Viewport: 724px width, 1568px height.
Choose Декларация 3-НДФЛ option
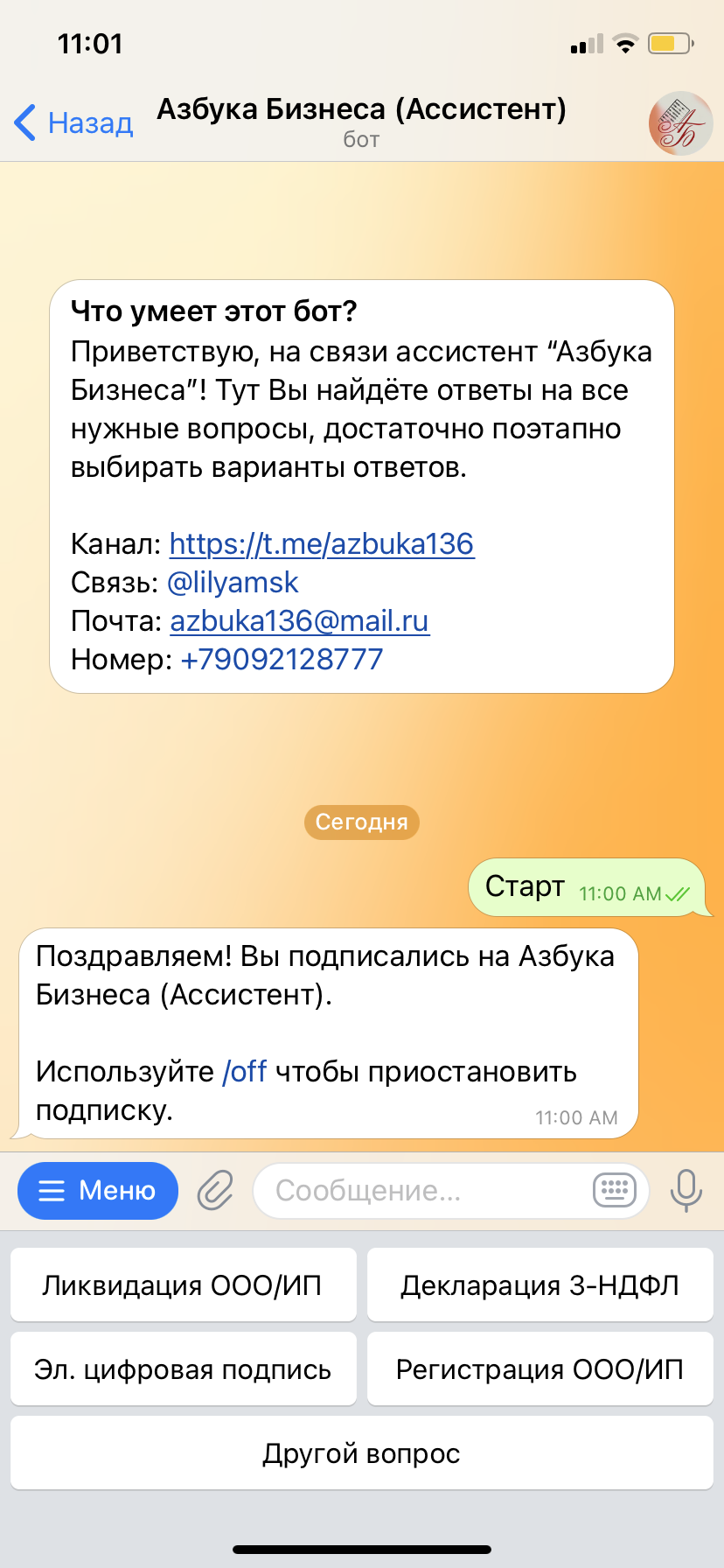[x=540, y=1285]
